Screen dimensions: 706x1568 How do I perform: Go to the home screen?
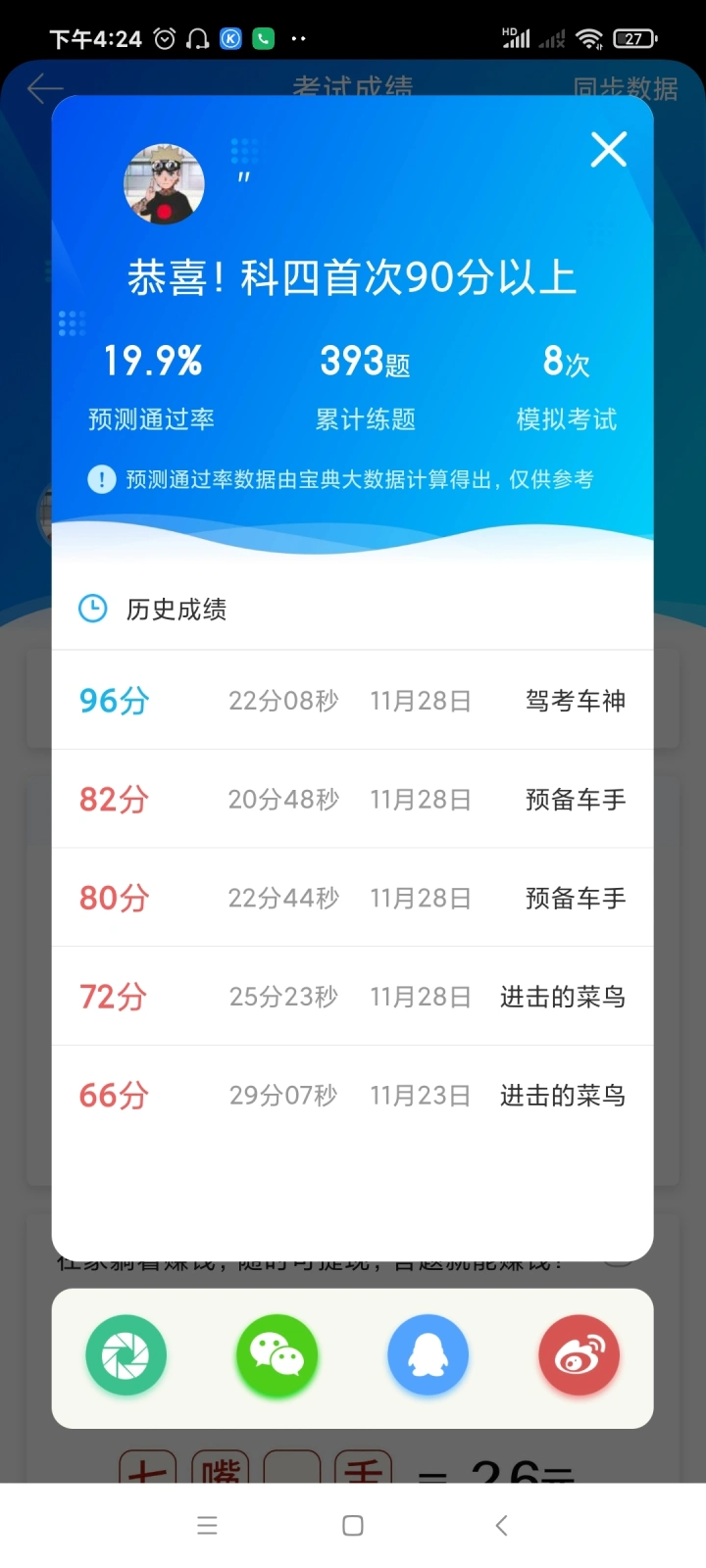(x=353, y=1525)
